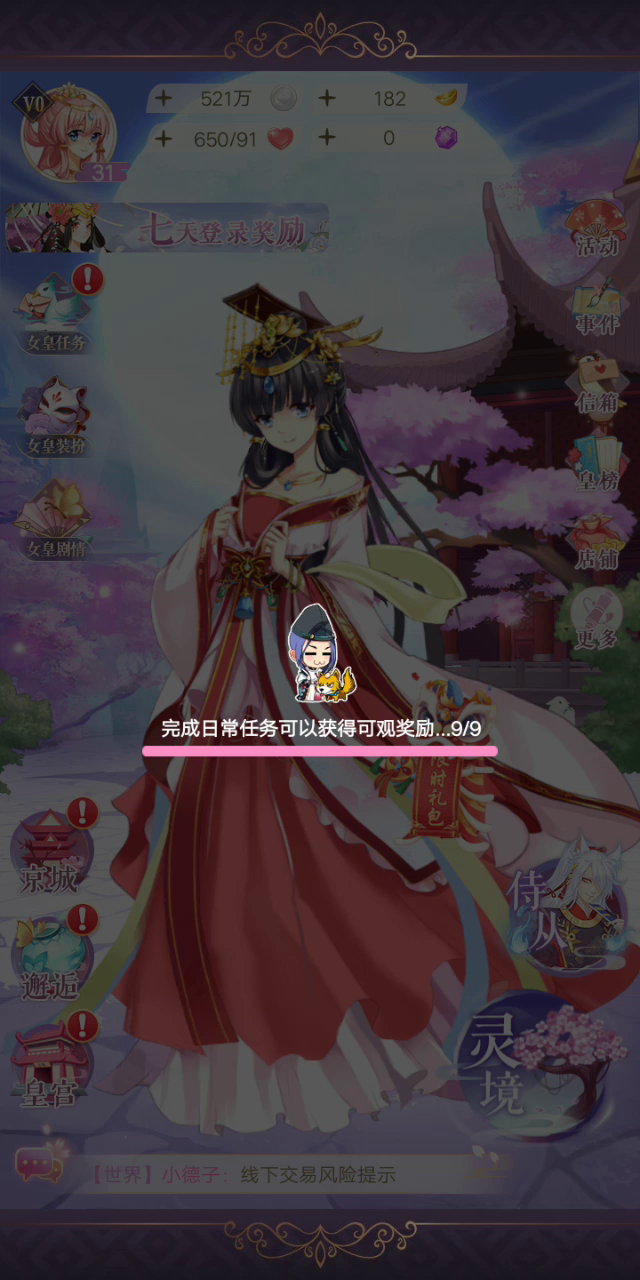This screenshot has height=1280, width=640.
Task: Go to 皇宫 palace
Action: 51,1062
